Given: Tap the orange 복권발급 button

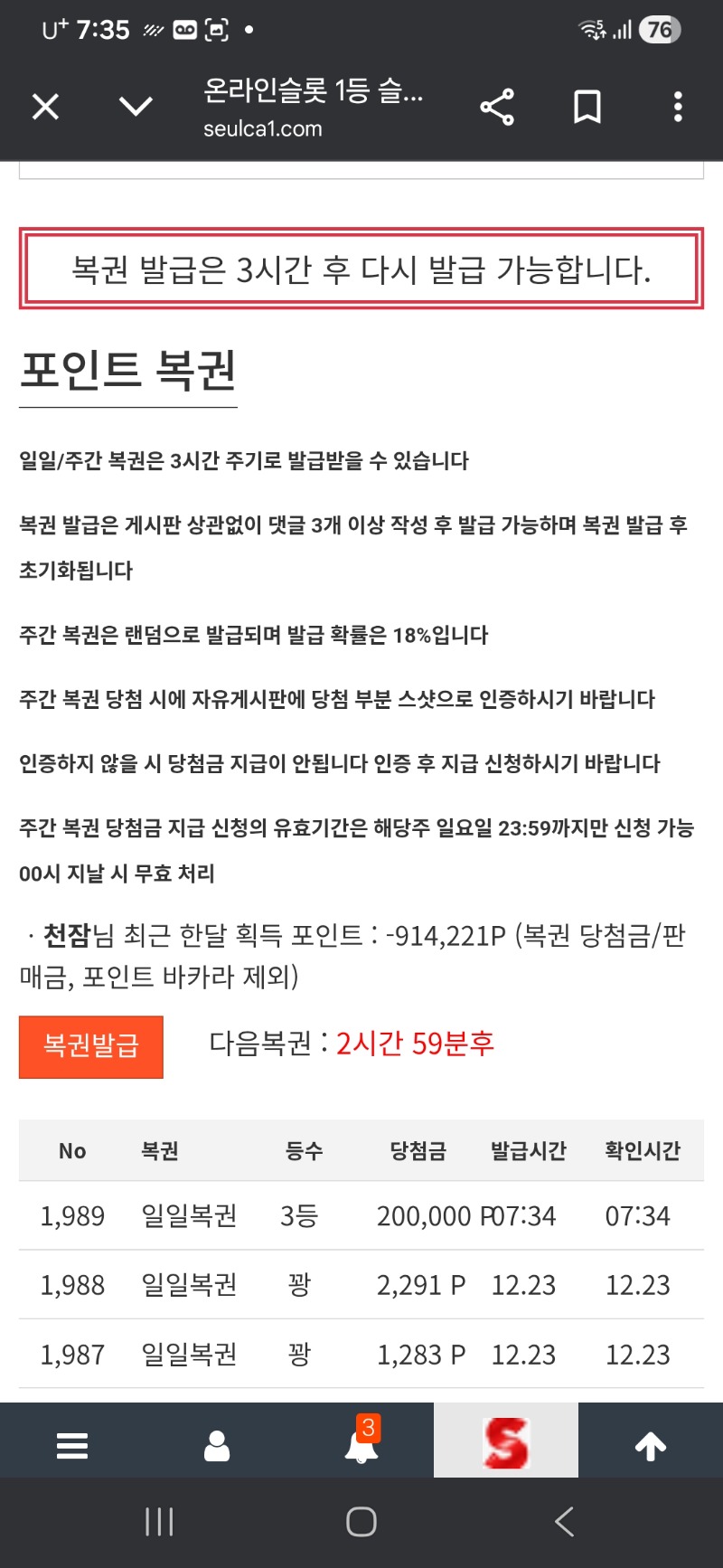Looking at the screenshot, I should [91, 1046].
